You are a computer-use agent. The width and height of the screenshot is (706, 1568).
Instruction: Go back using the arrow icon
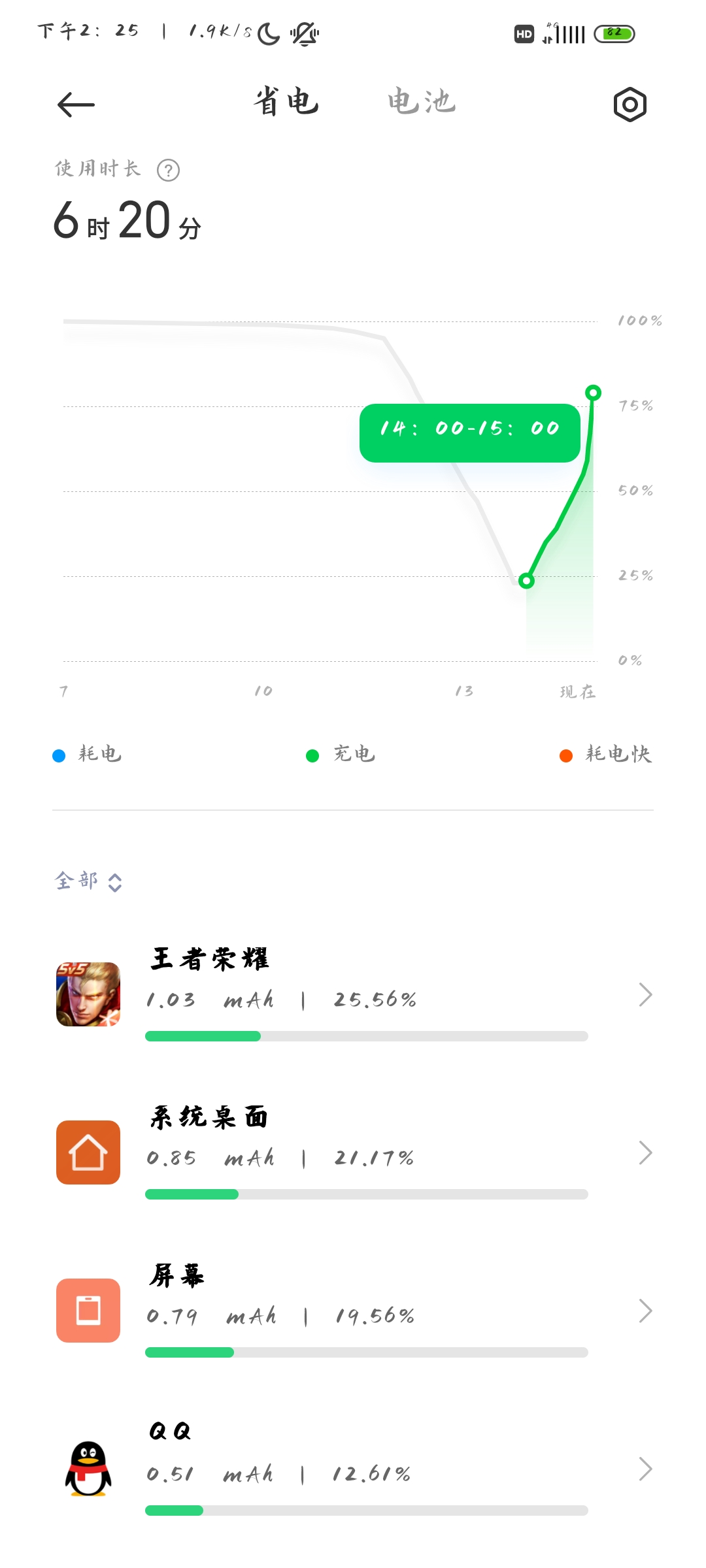[76, 105]
